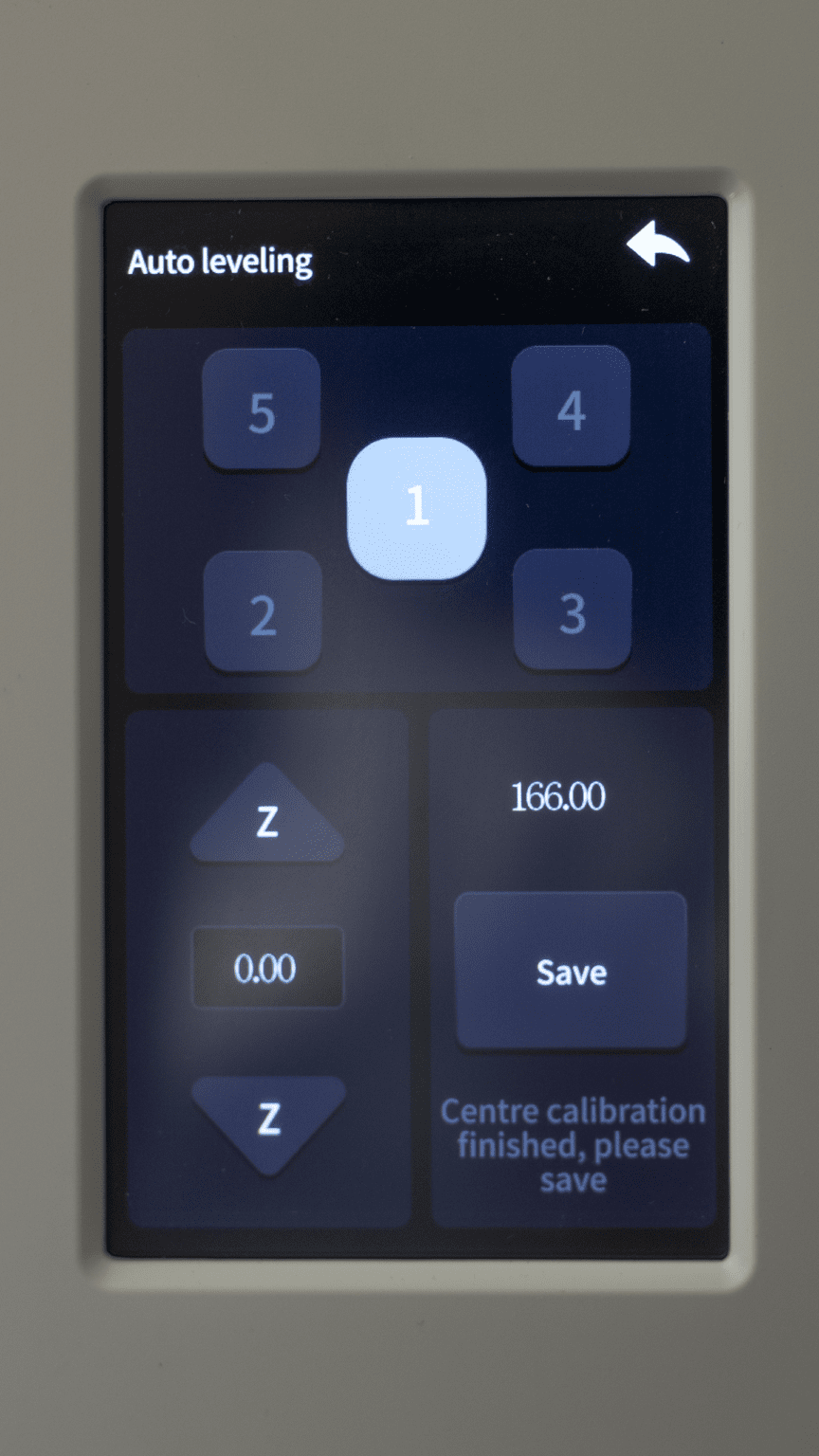Save the centre calibration
The width and height of the screenshot is (819, 1456).
[571, 972]
